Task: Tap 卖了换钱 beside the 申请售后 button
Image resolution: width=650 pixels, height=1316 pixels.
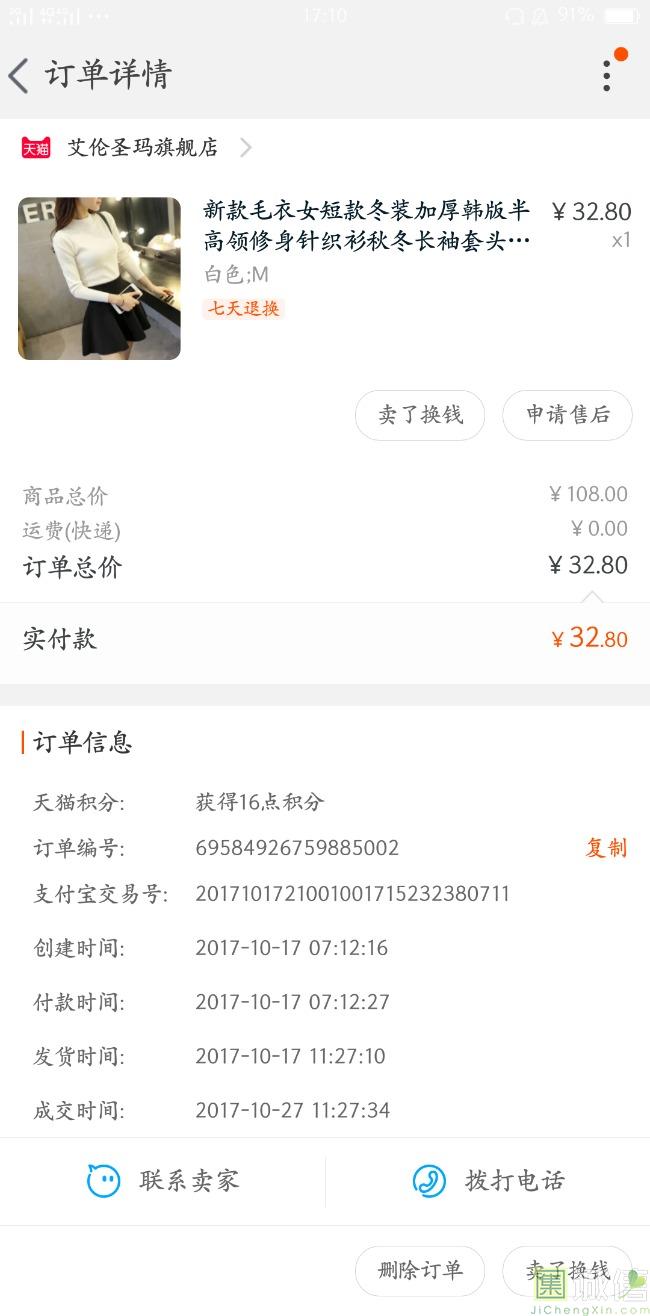Action: [x=420, y=415]
